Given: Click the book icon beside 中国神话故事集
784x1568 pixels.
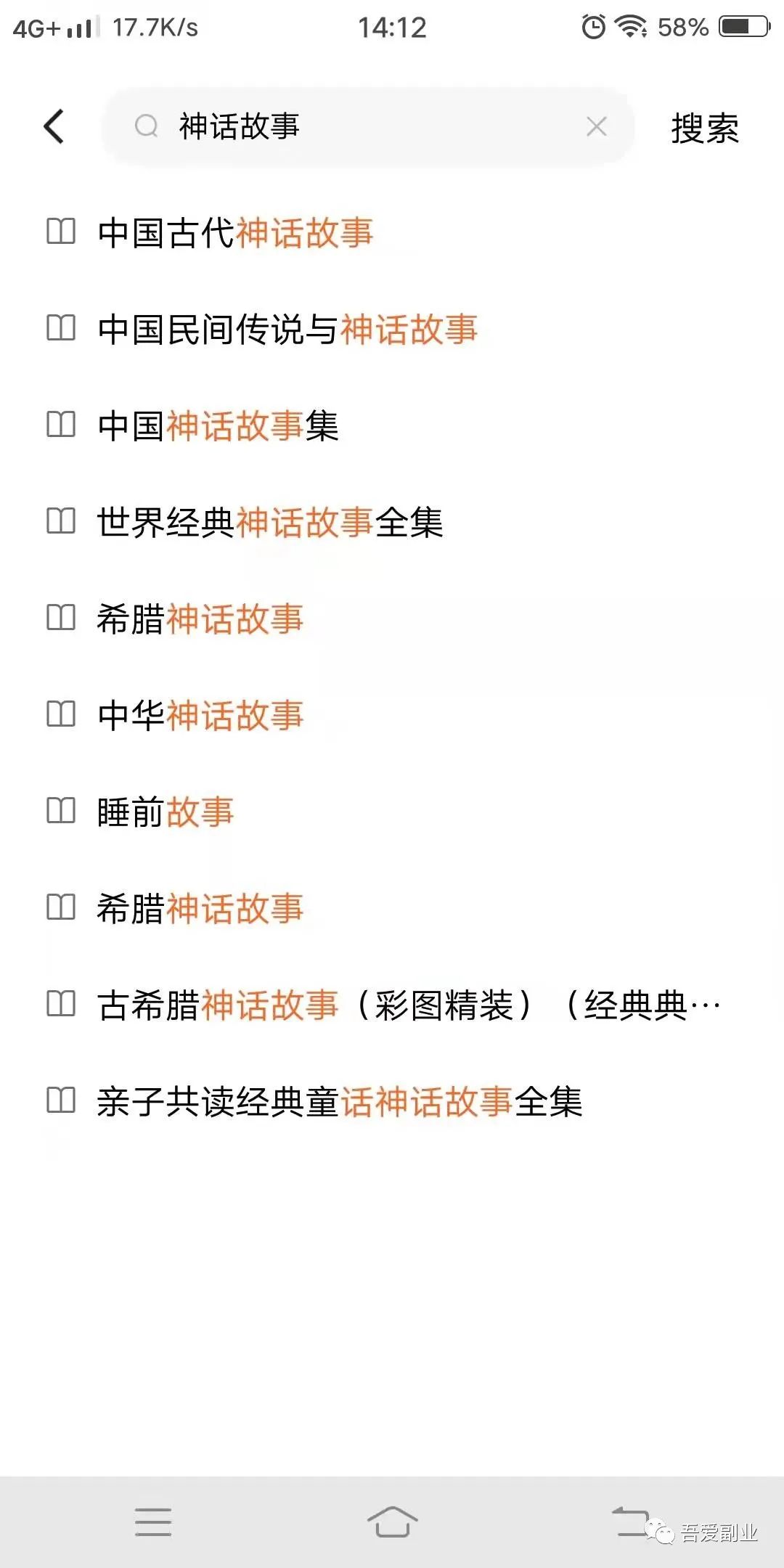Looking at the screenshot, I should click(62, 425).
